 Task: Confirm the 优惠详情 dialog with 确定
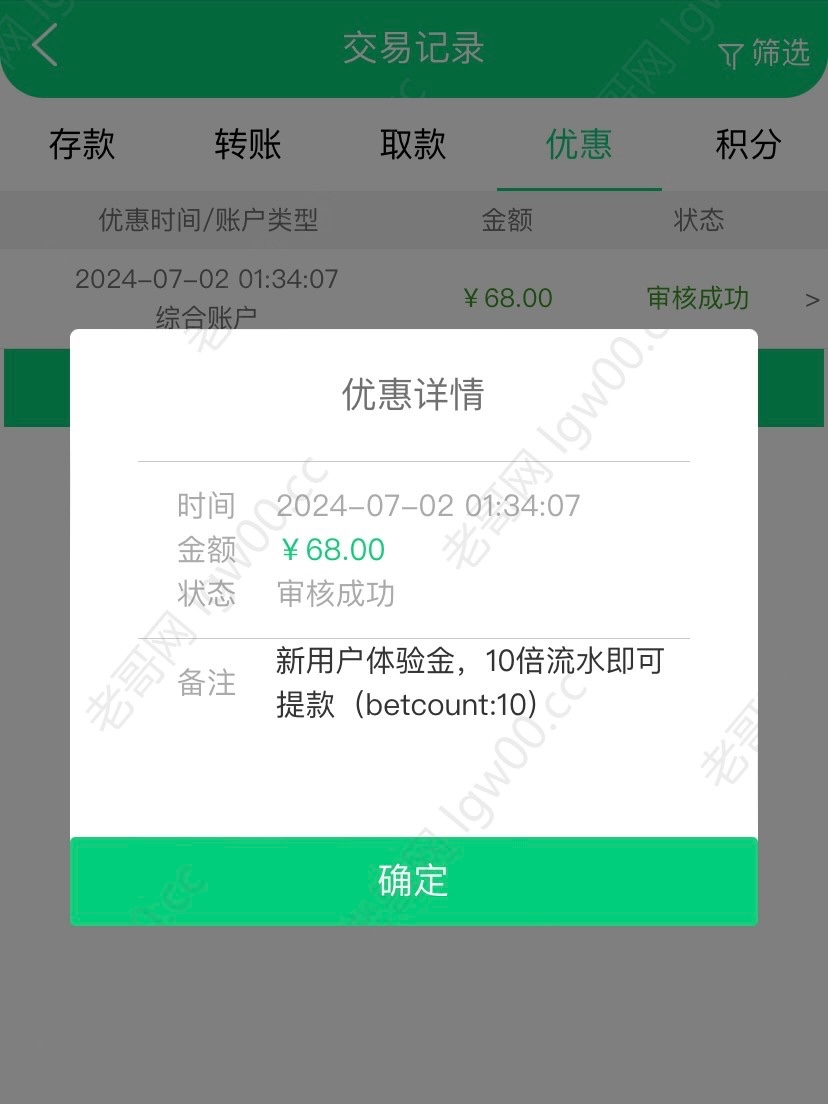[x=413, y=881]
